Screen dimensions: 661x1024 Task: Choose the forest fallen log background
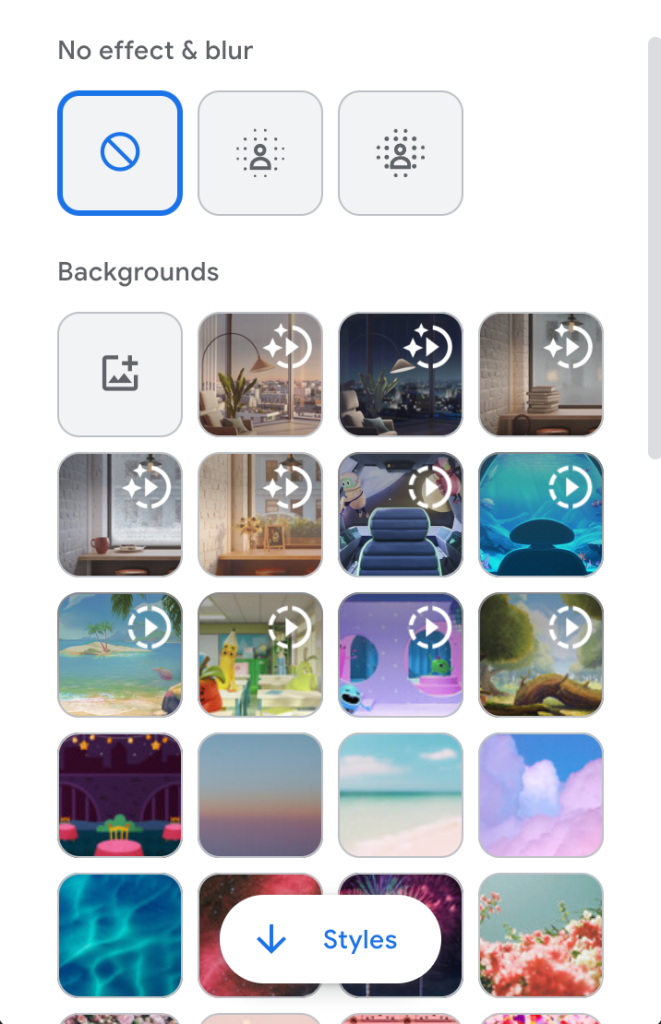pos(540,654)
